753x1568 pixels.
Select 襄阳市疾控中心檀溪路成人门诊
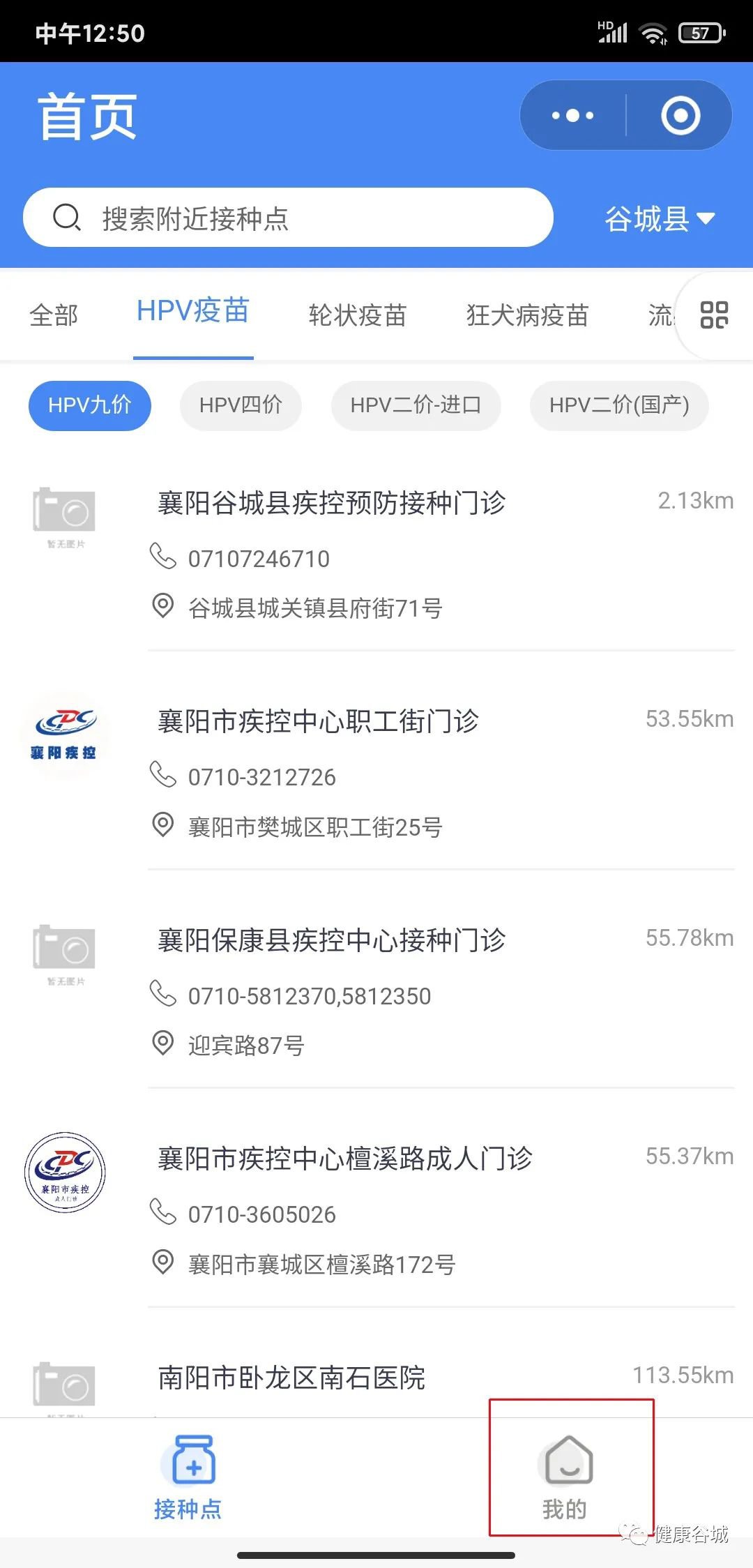click(x=345, y=1159)
